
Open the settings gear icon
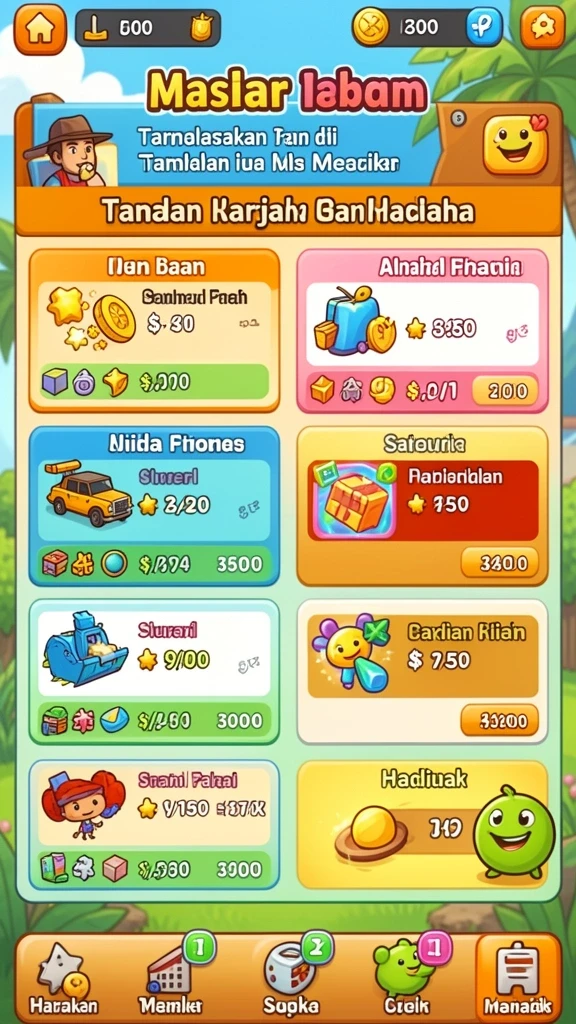542,27
